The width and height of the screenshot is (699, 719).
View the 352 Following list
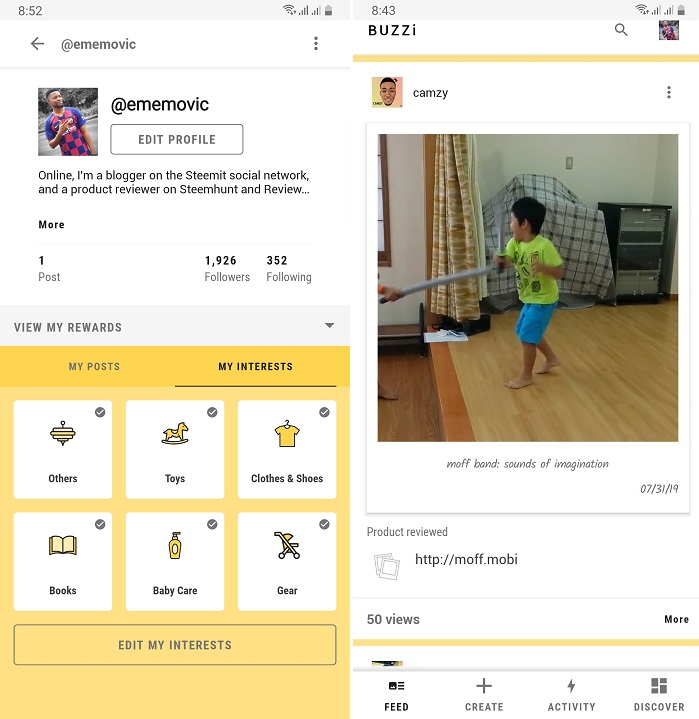click(288, 268)
